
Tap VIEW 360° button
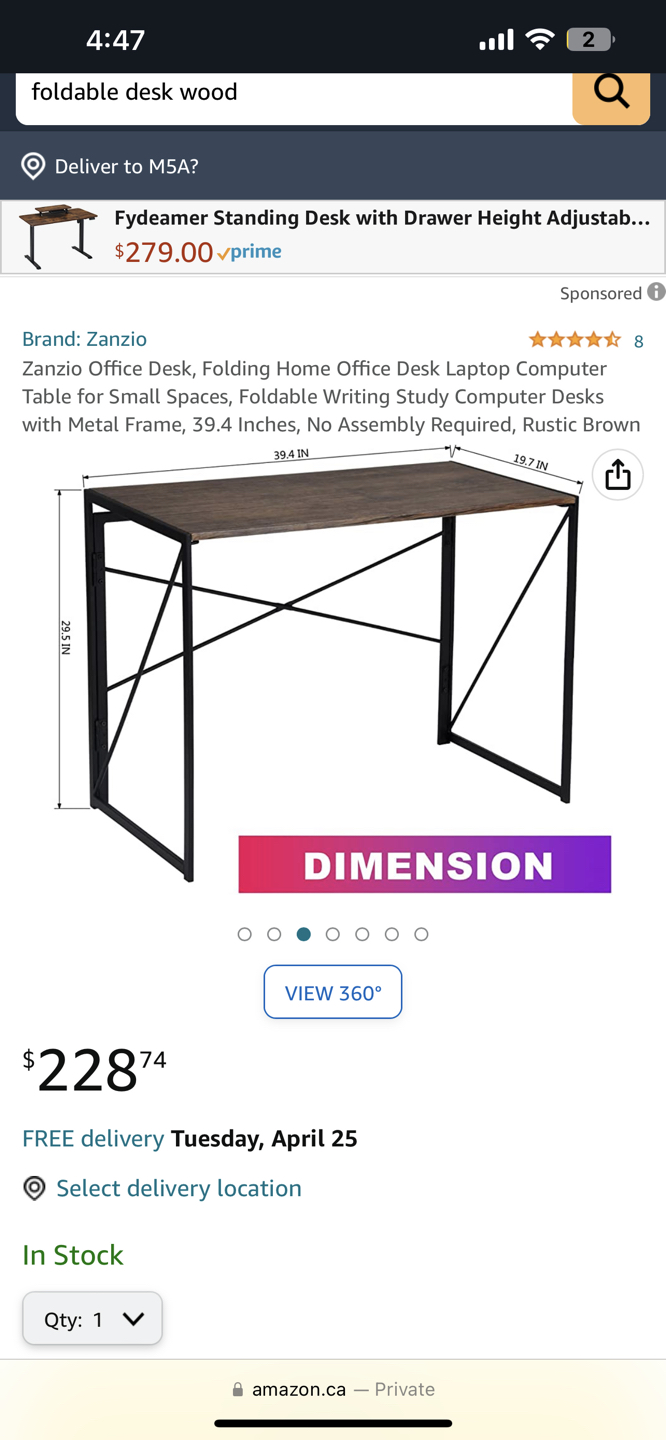(x=333, y=992)
